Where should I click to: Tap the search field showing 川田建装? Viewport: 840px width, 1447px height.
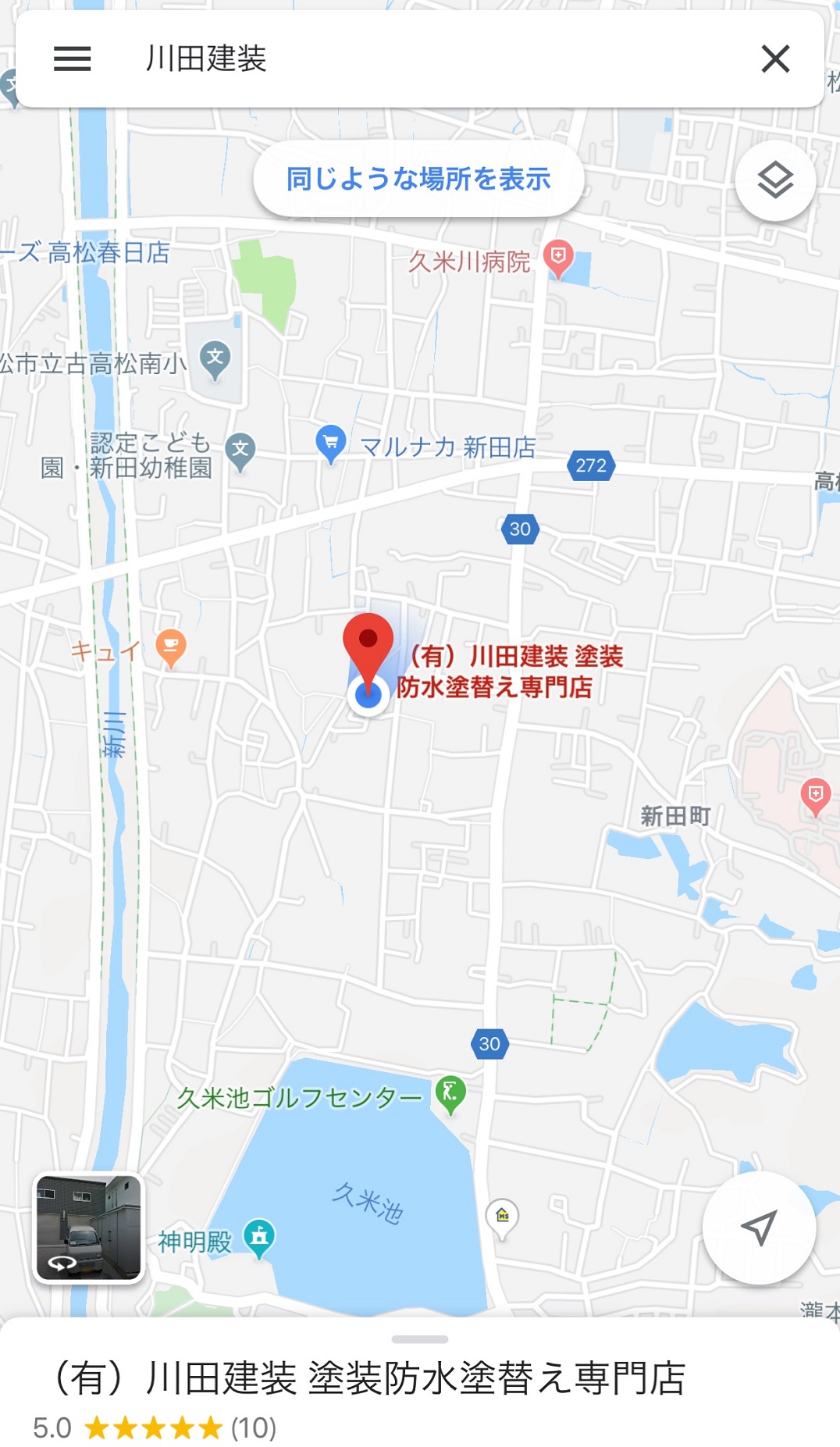pyautogui.click(x=429, y=59)
